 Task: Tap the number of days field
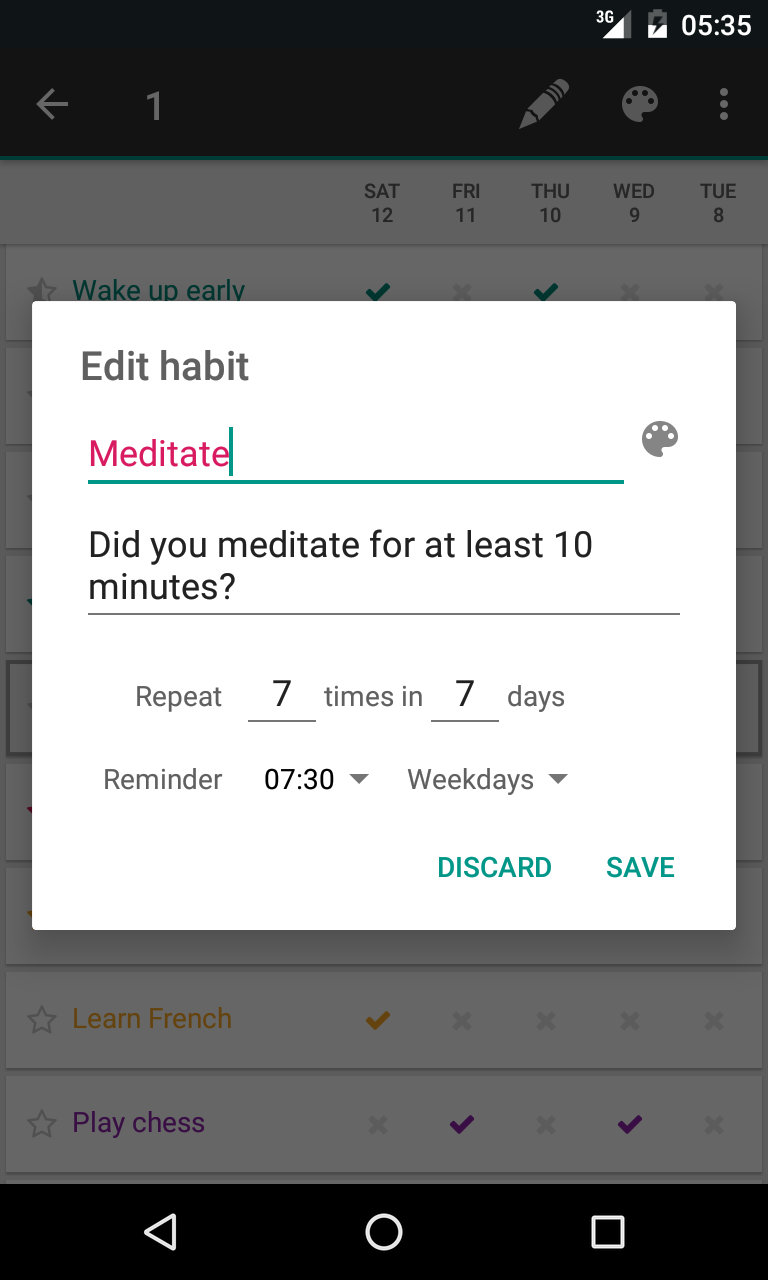pyautogui.click(x=465, y=695)
